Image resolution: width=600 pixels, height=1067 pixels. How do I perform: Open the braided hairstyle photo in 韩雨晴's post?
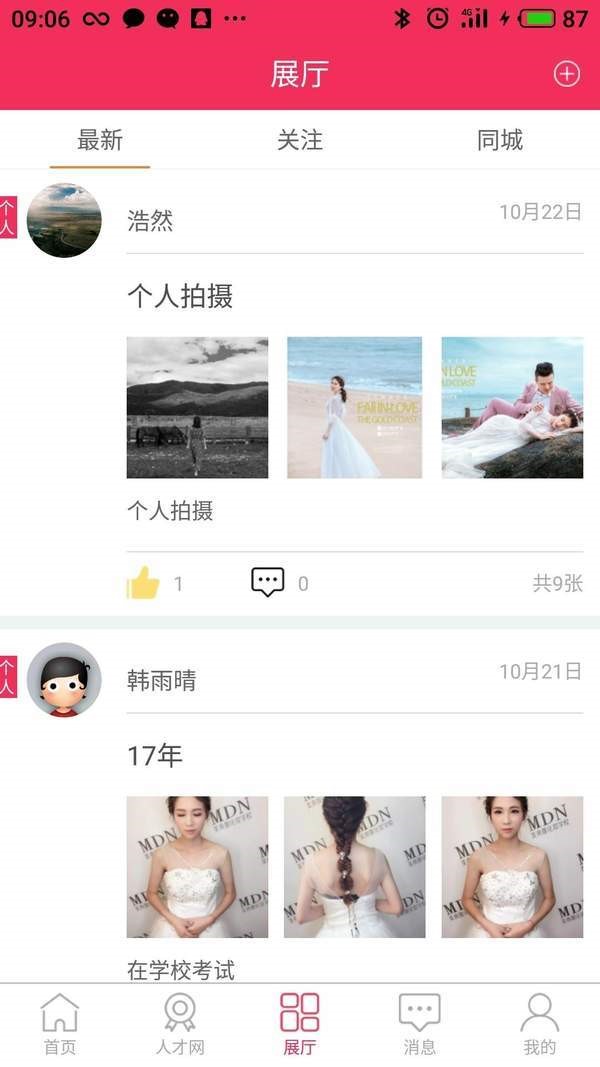click(x=354, y=866)
